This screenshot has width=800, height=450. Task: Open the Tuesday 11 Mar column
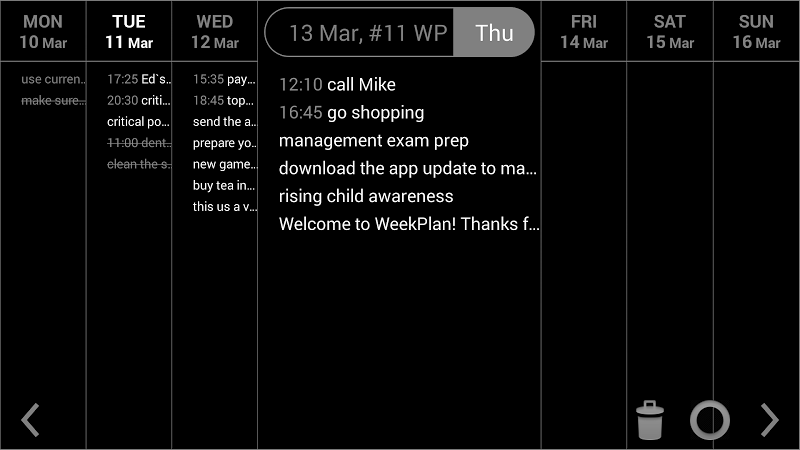coord(129,31)
